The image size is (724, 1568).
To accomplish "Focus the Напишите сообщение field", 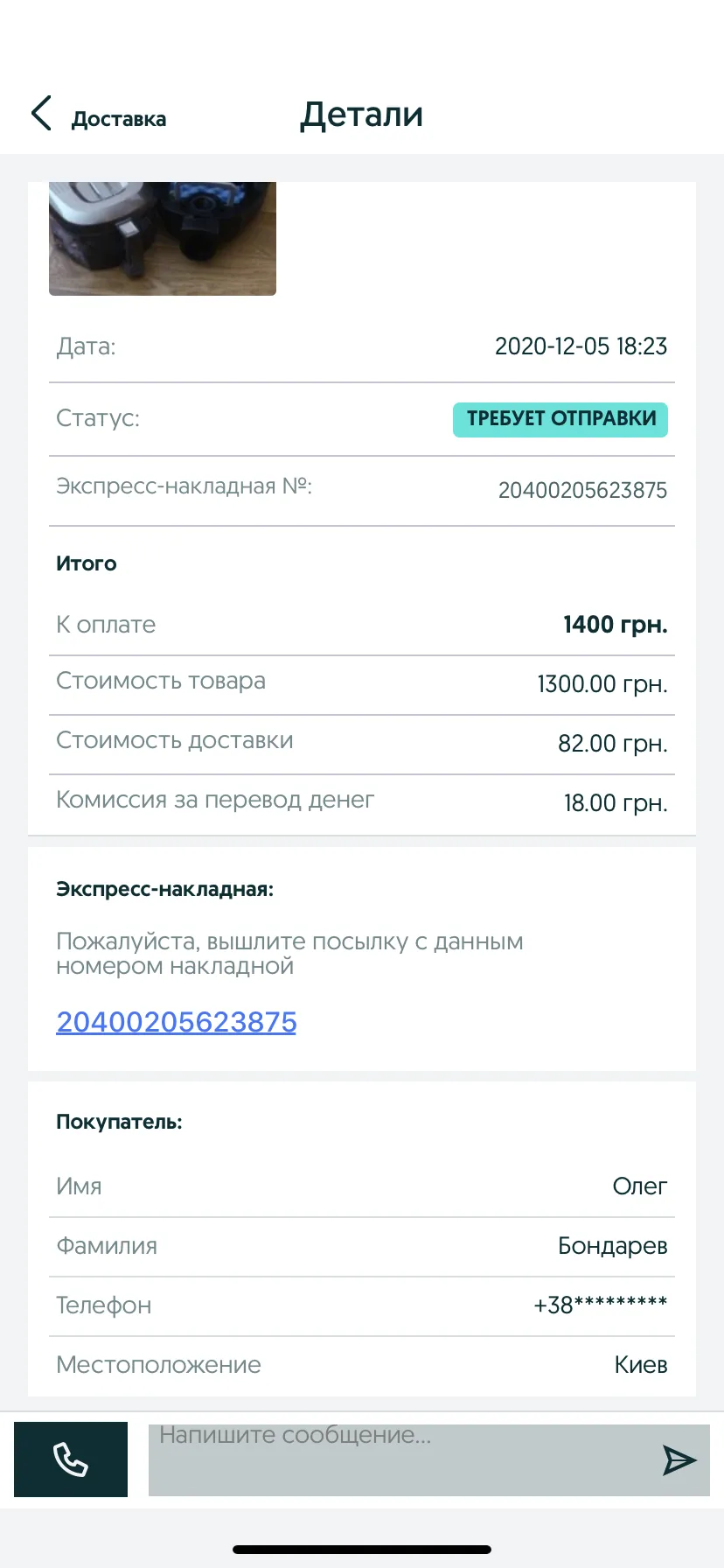I will pyautogui.click(x=402, y=1459).
